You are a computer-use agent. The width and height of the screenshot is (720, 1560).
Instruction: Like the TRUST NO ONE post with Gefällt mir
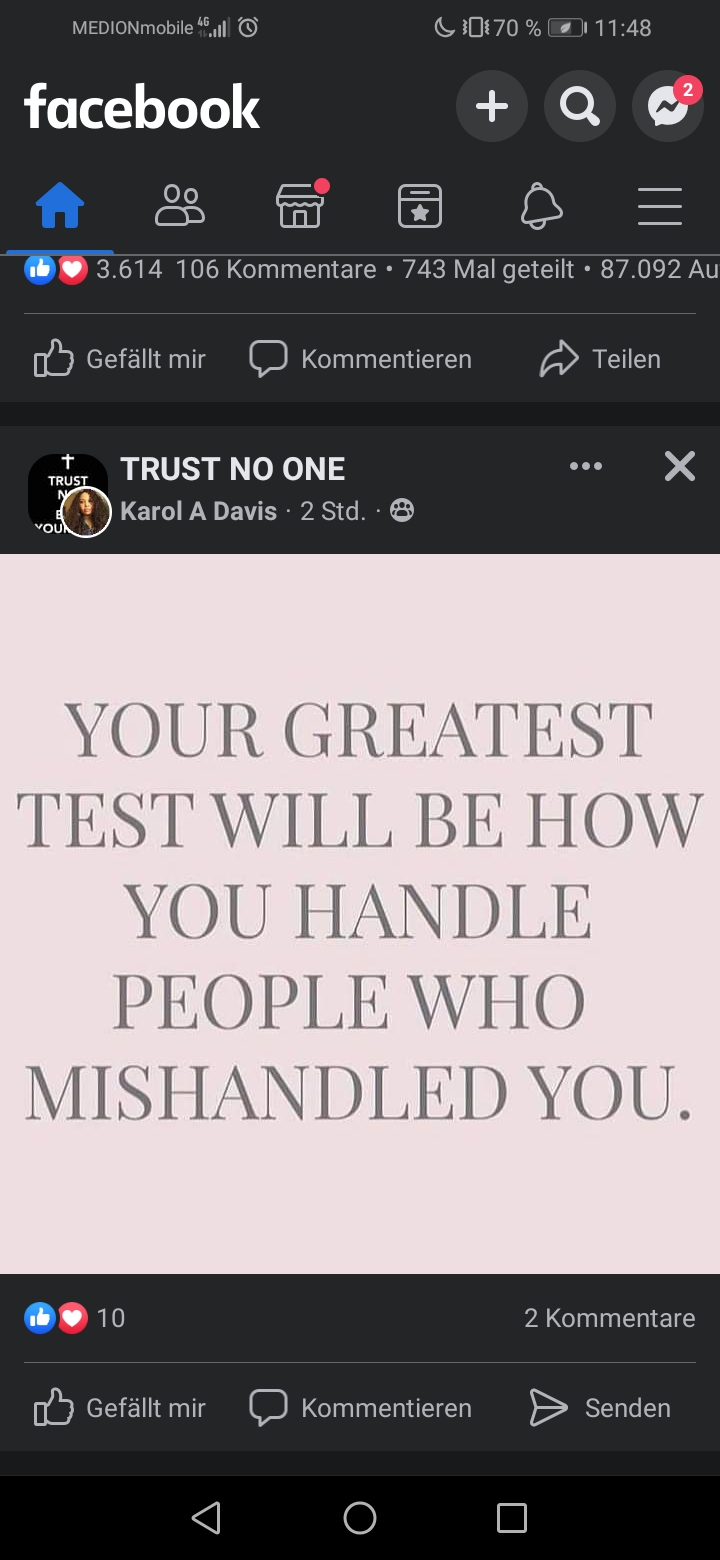click(120, 1408)
